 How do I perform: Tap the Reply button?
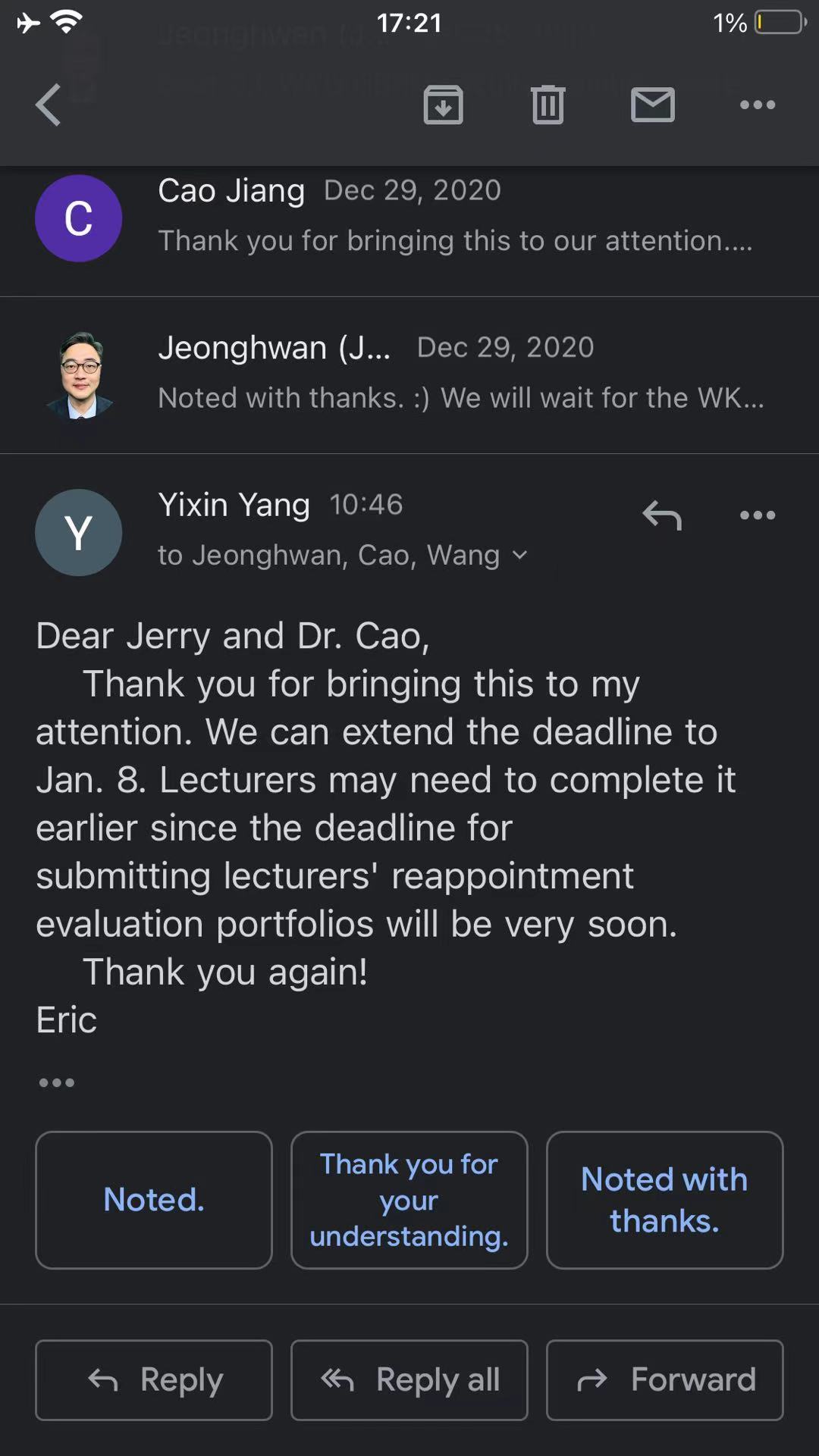click(x=154, y=1379)
